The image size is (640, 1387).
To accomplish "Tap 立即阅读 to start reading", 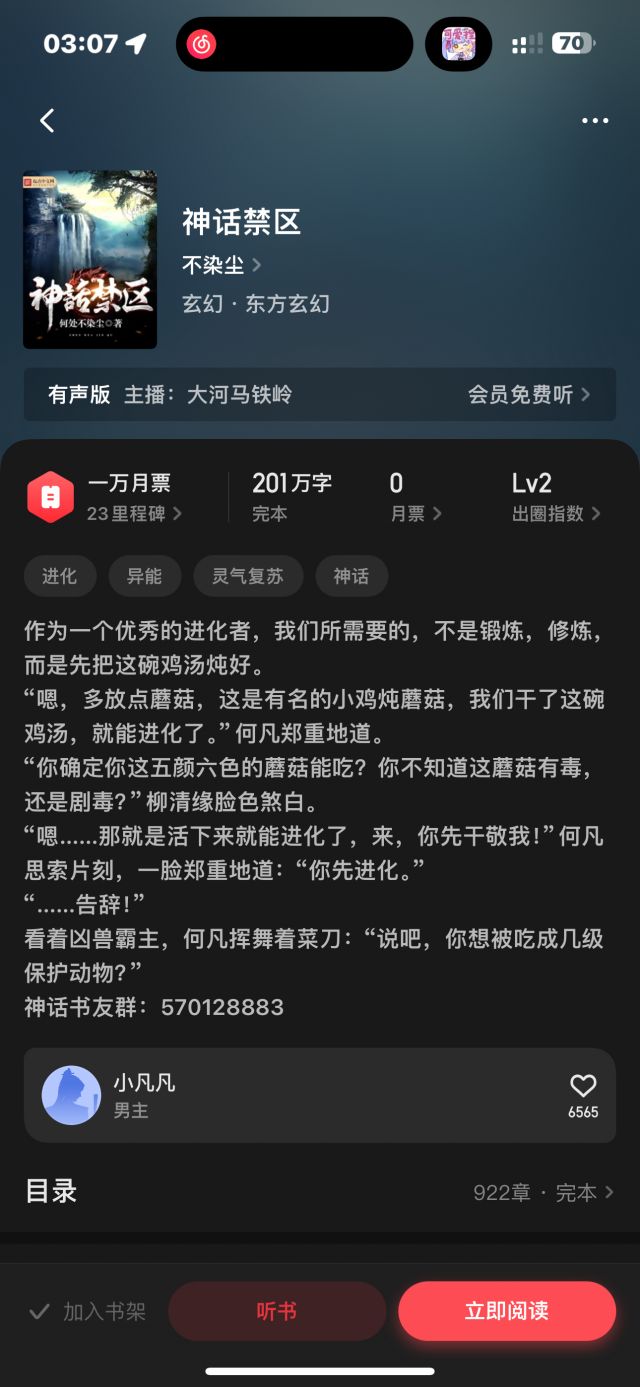I will click(506, 1311).
